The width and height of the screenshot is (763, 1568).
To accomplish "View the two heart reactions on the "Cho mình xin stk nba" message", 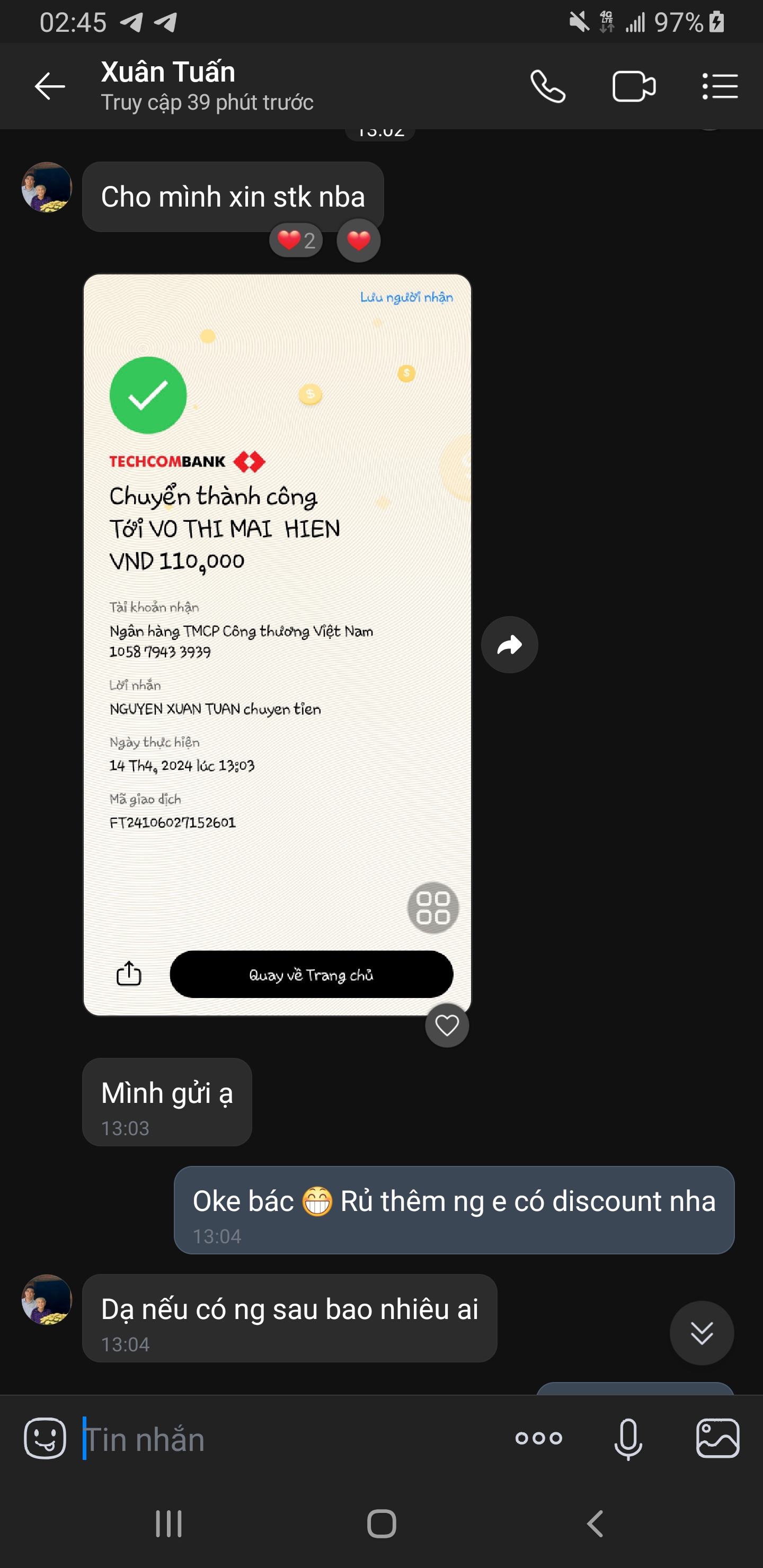I will 297,240.
